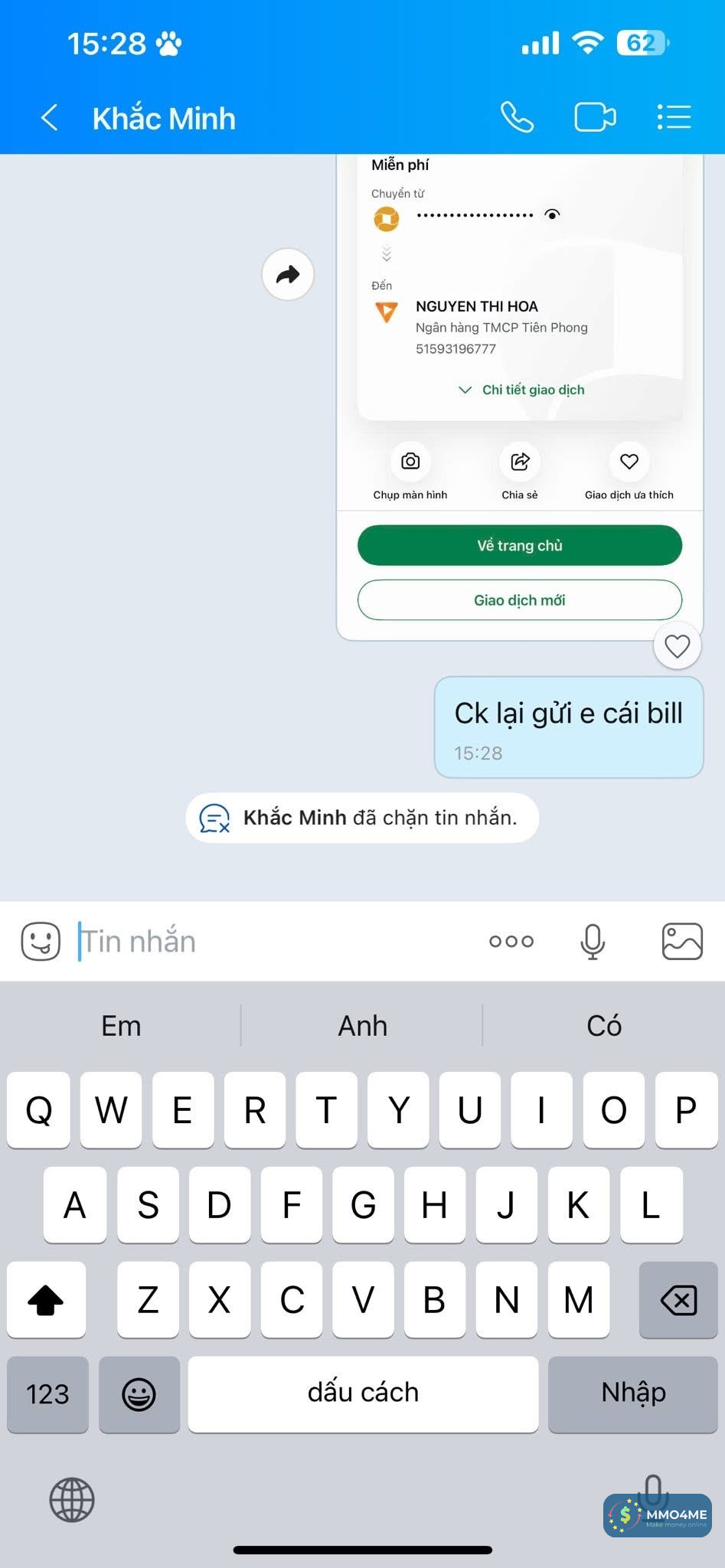Open the photo gallery picker

(x=681, y=941)
